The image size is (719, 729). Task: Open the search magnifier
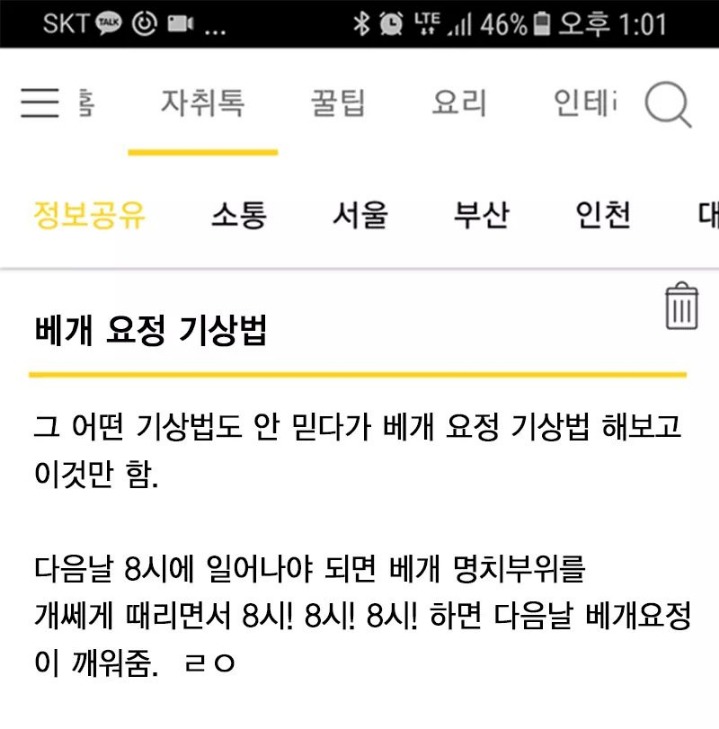[x=667, y=104]
